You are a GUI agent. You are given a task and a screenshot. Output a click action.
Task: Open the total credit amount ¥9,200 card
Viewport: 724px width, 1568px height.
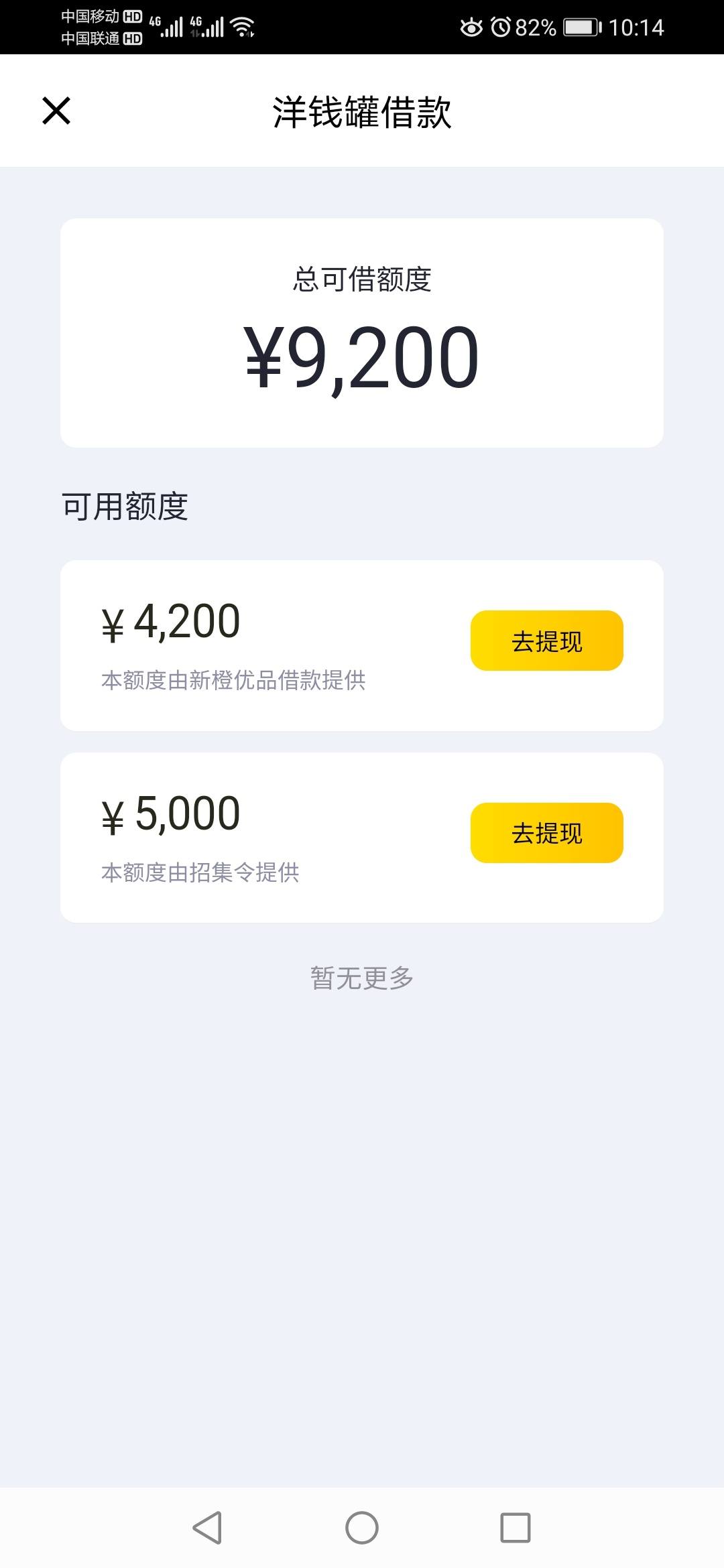[x=362, y=332]
